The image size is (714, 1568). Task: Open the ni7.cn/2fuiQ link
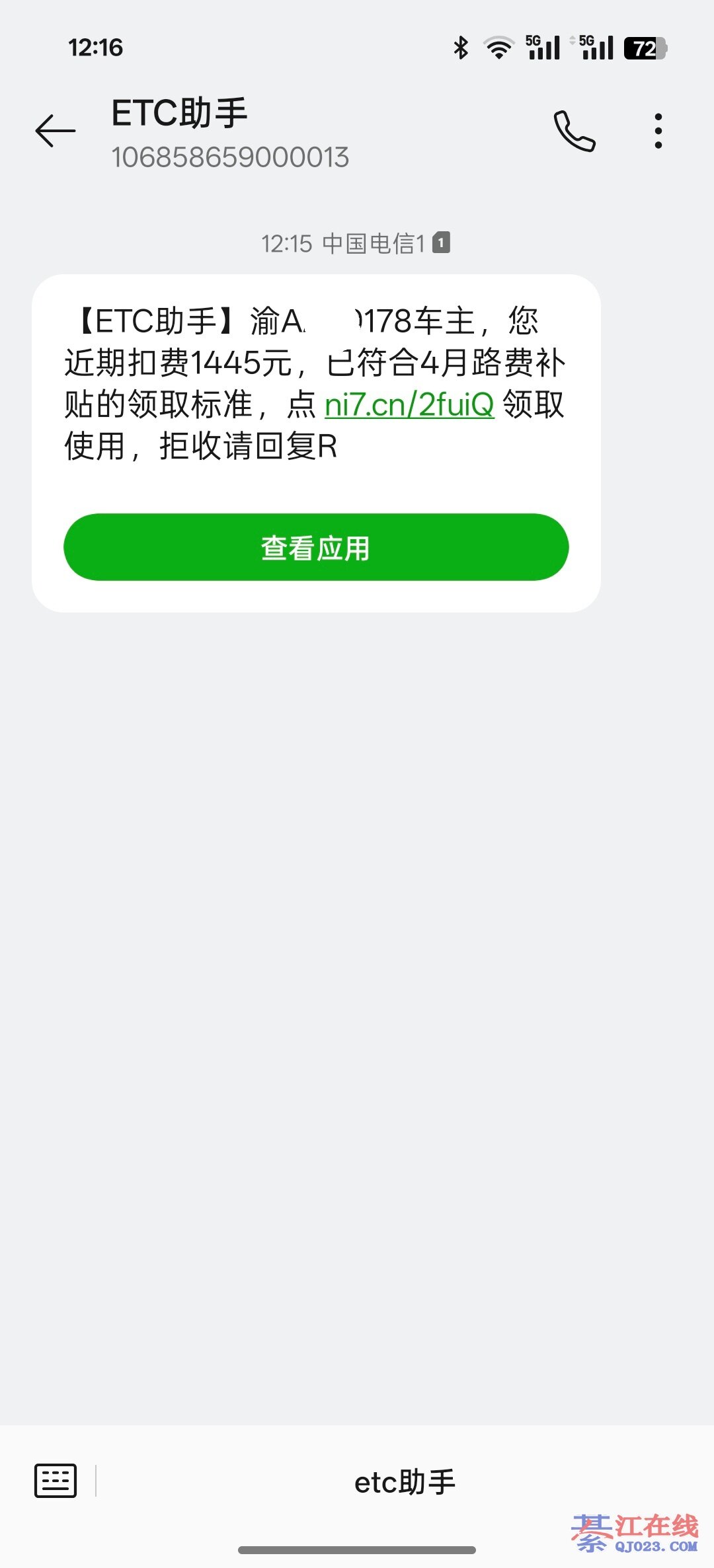click(x=409, y=405)
